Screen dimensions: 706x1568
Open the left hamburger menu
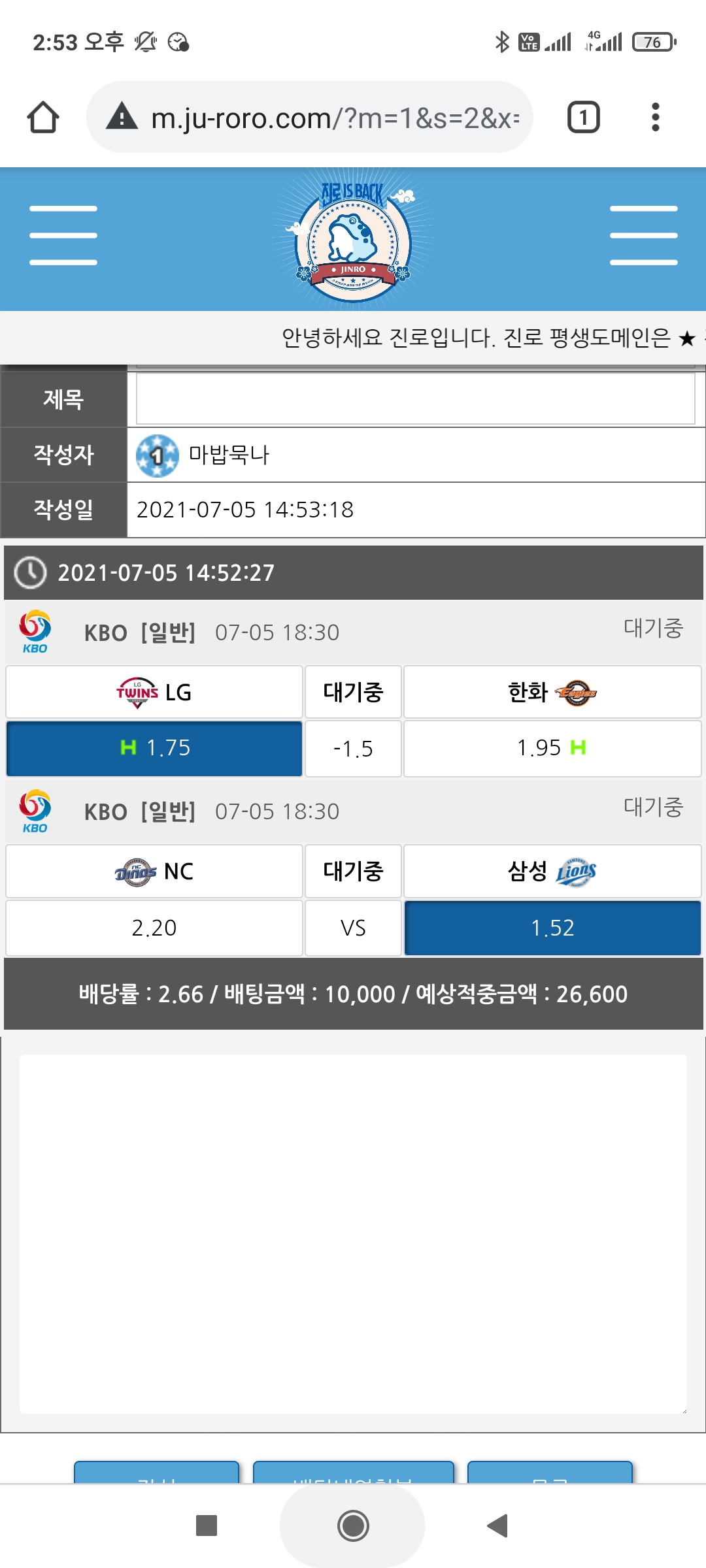(x=63, y=235)
